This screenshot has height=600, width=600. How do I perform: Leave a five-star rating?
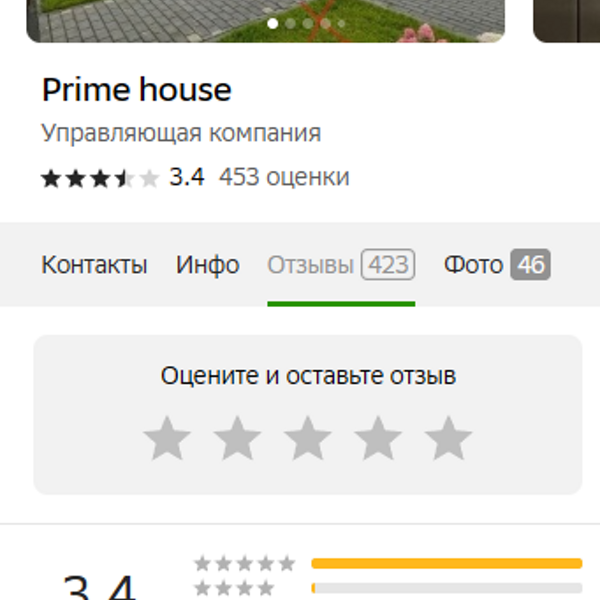[448, 438]
